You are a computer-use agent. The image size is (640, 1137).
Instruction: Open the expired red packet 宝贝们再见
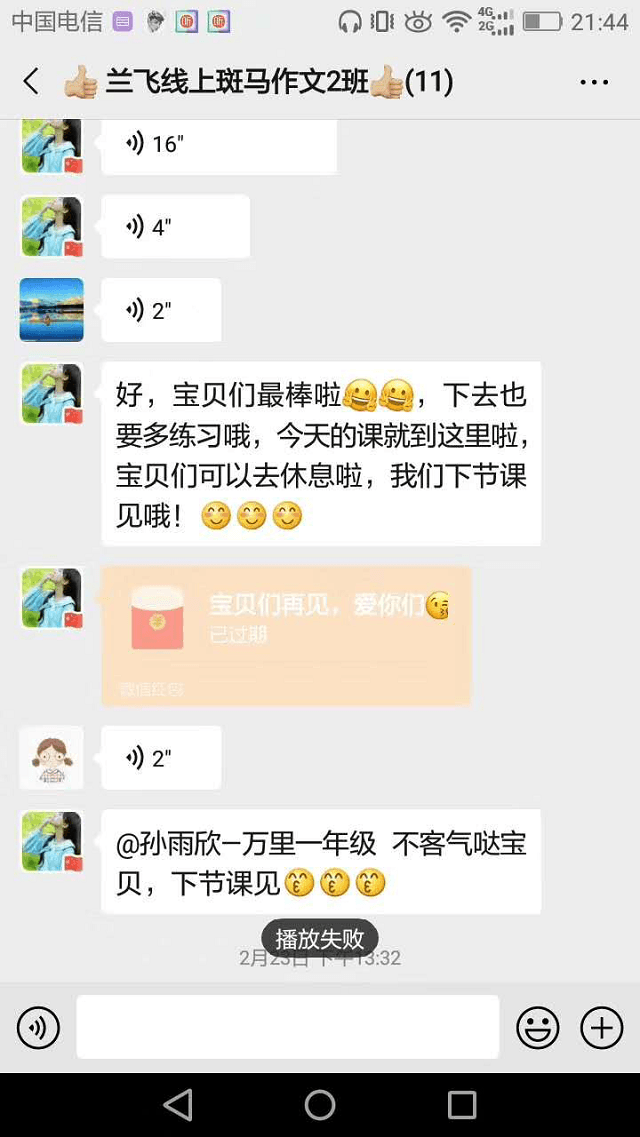click(x=286, y=635)
